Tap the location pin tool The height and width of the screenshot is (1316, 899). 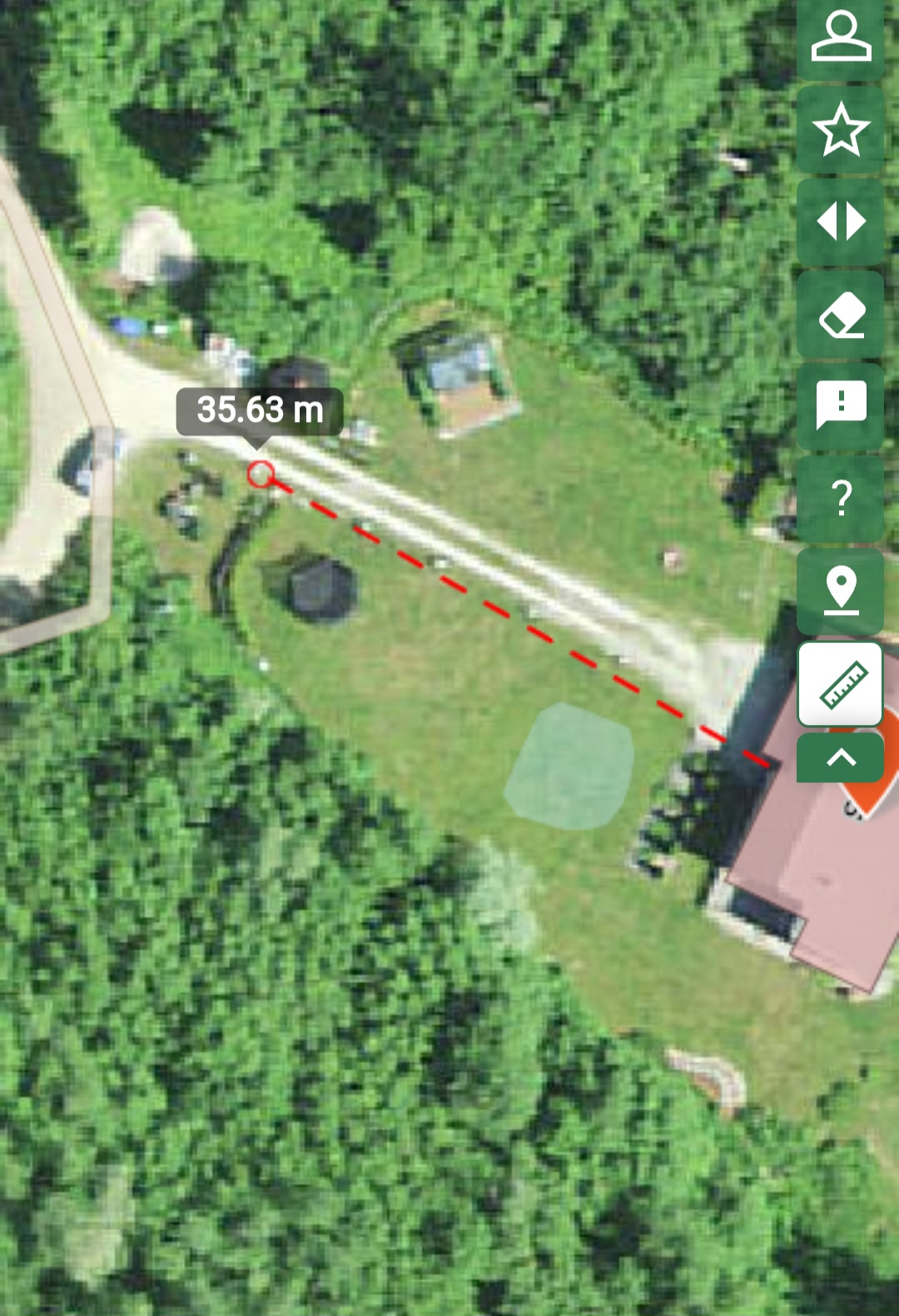(841, 591)
